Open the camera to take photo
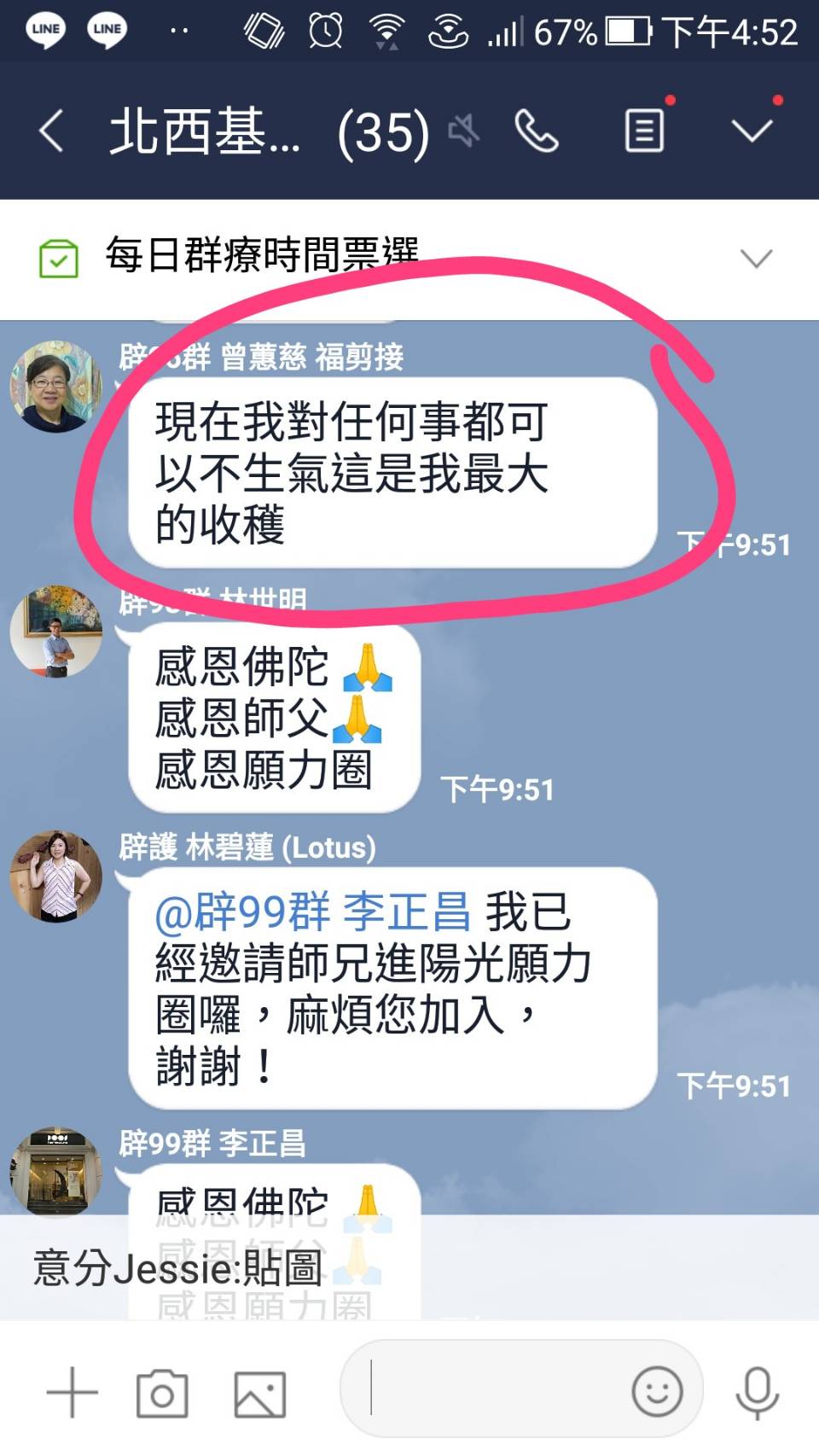The width and height of the screenshot is (819, 1456). click(162, 1393)
